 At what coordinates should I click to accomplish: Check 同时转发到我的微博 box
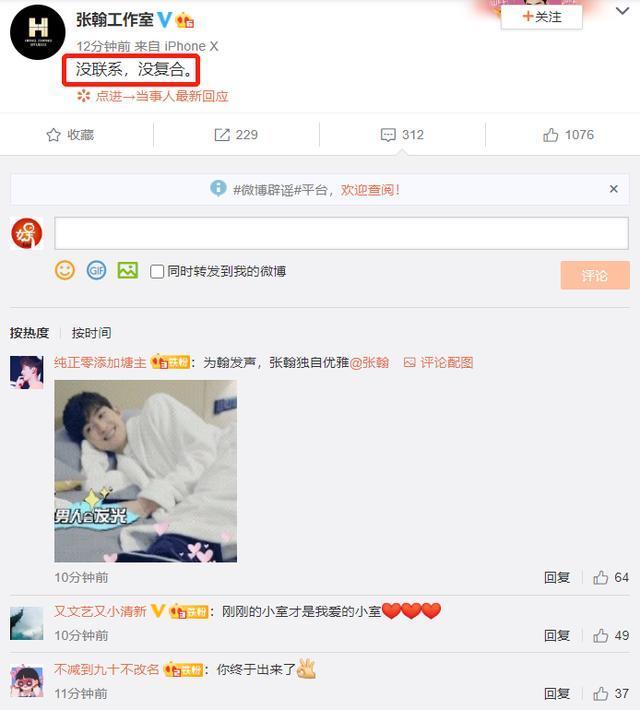pos(157,272)
